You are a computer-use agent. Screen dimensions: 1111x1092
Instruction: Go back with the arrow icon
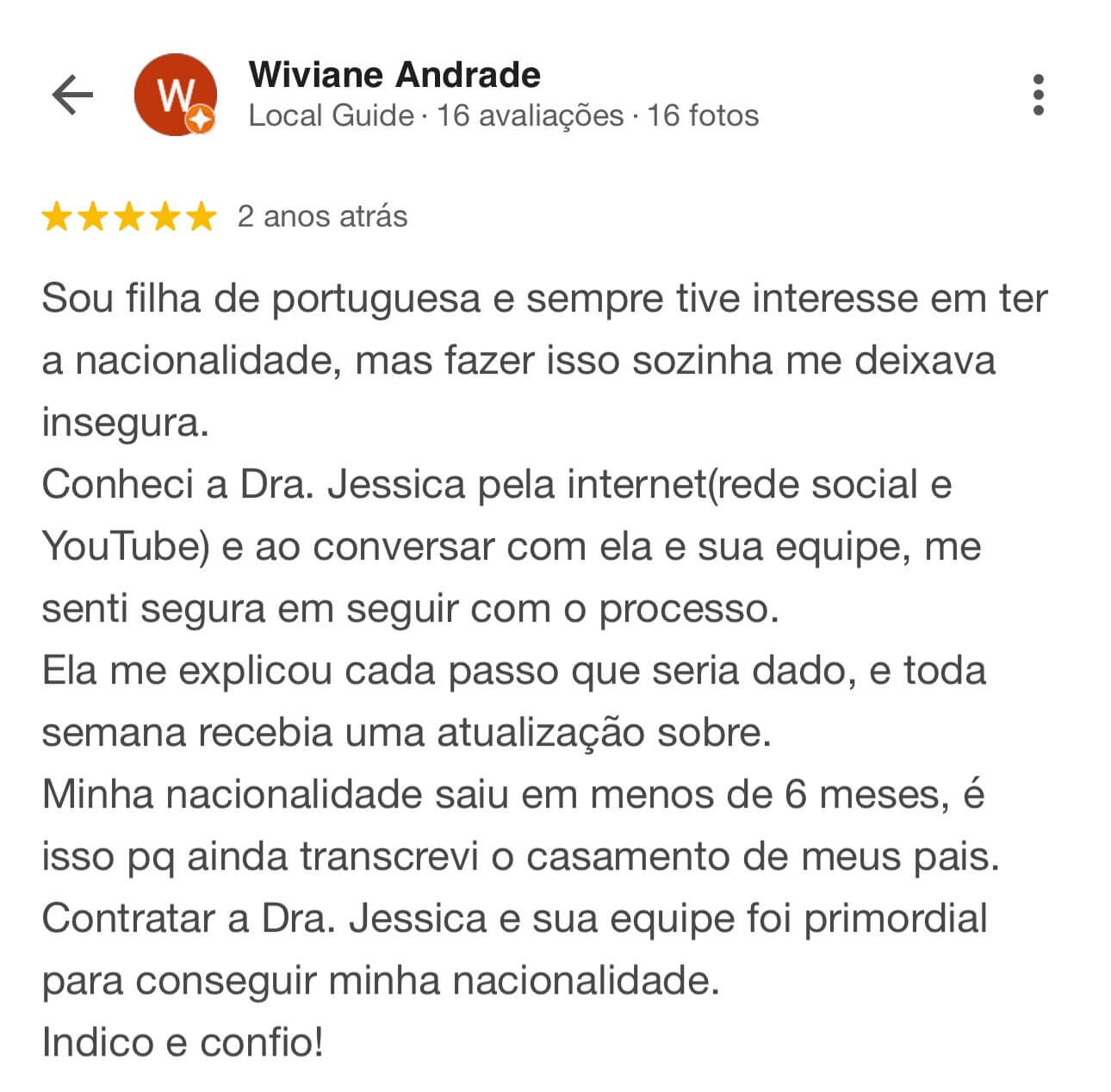pos(72,94)
